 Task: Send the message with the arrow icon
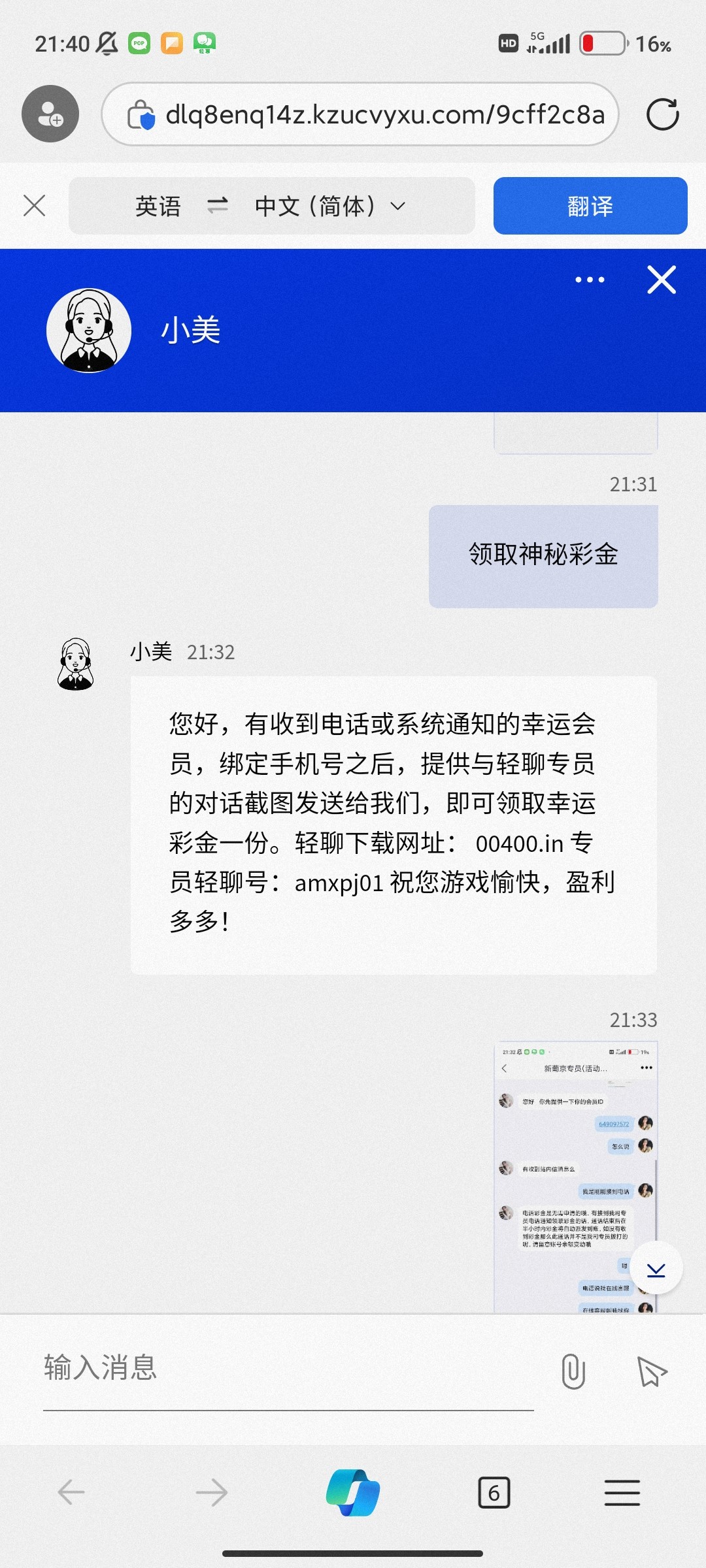pos(651,1371)
